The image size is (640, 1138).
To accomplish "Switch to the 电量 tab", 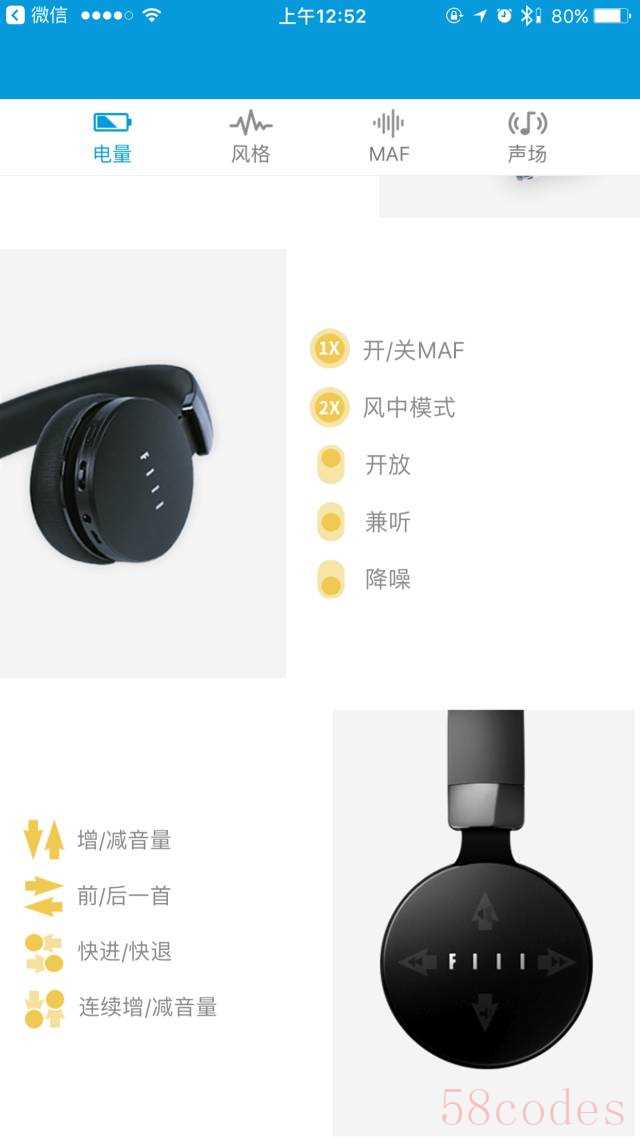I will click(x=112, y=137).
